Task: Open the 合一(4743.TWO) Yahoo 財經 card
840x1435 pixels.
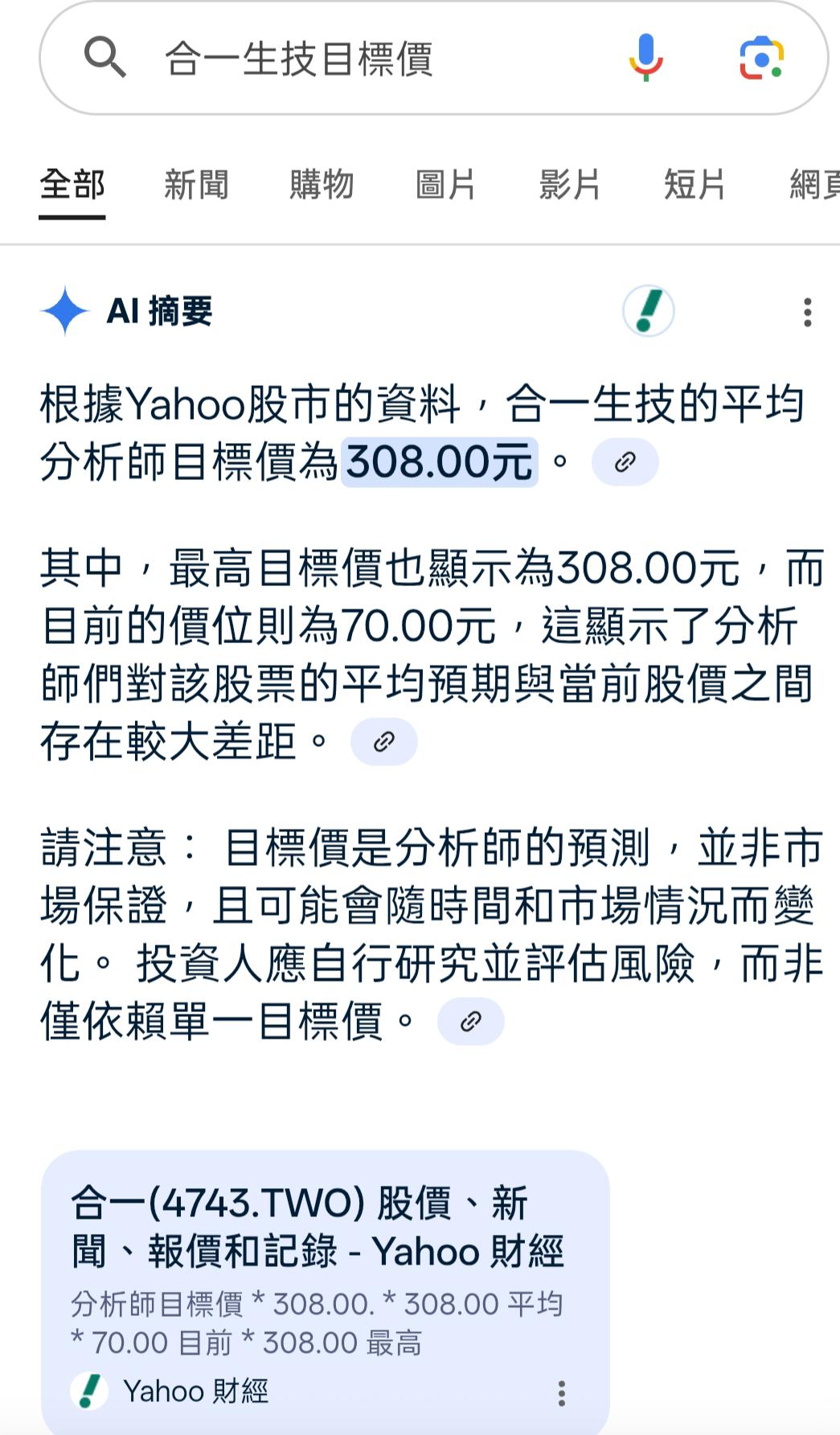Action: tap(318, 1228)
